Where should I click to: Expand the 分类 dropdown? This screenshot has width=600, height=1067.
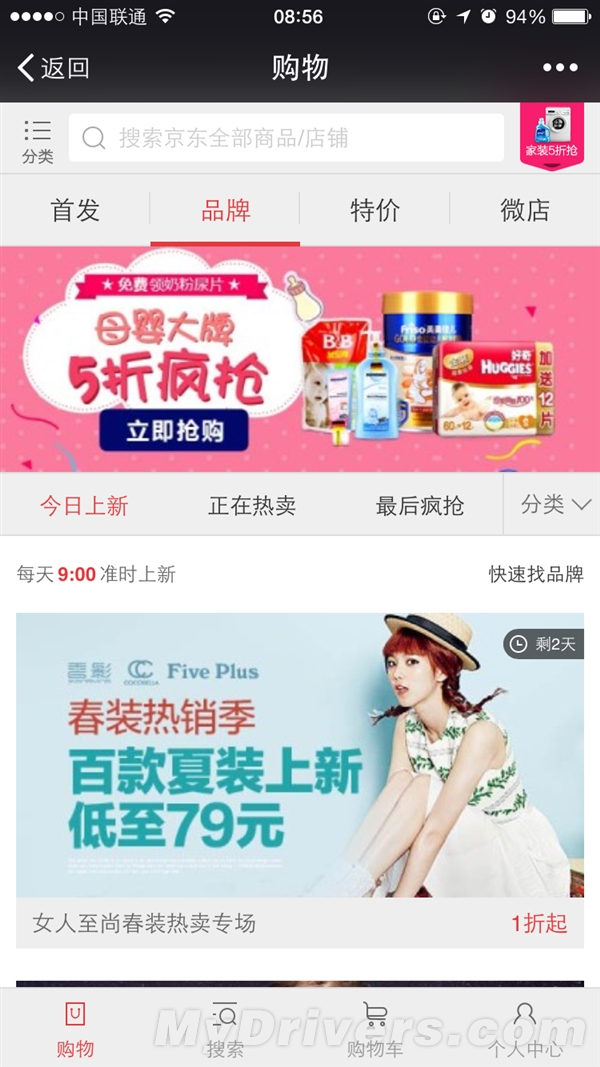pos(555,505)
